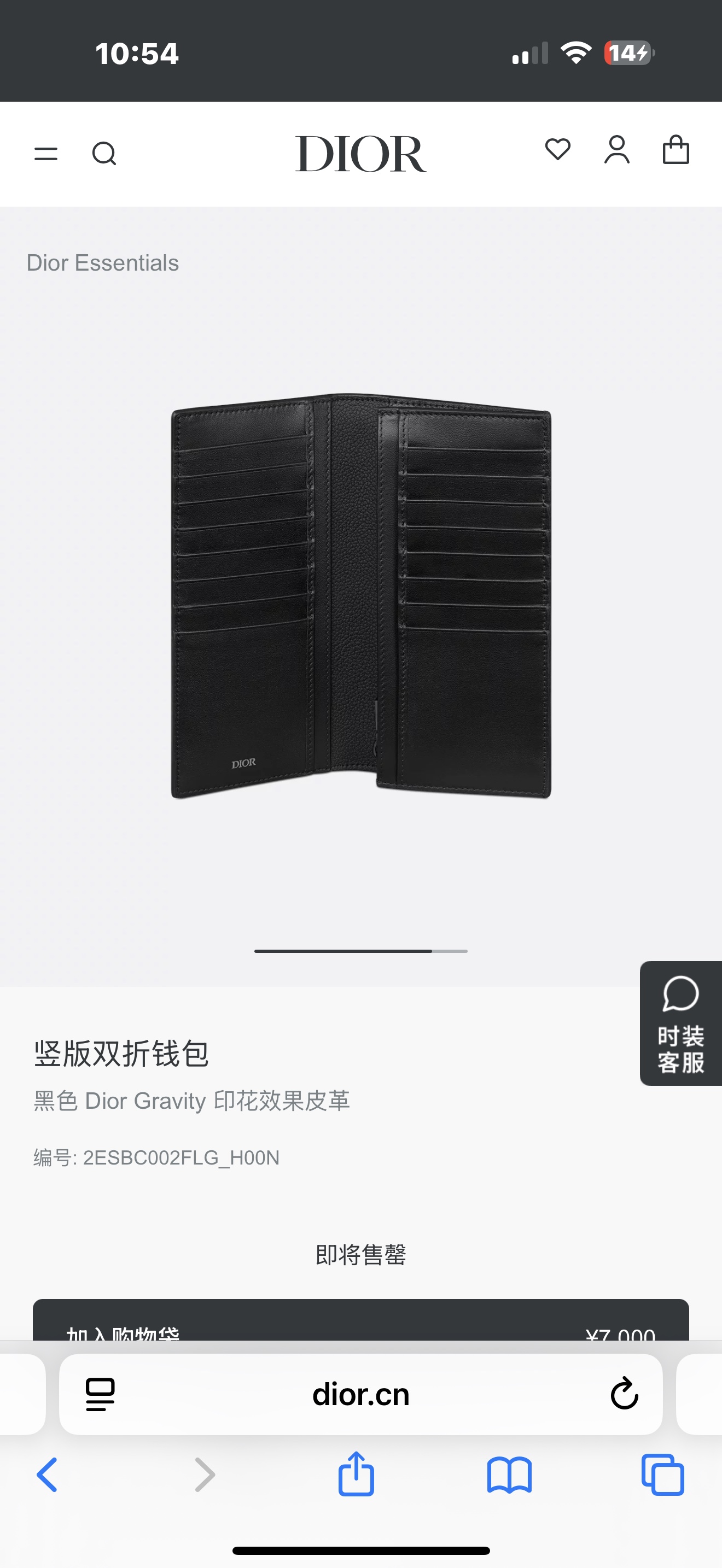Screen dimensions: 722x1568
Task: View the shopping bag
Action: (676, 150)
